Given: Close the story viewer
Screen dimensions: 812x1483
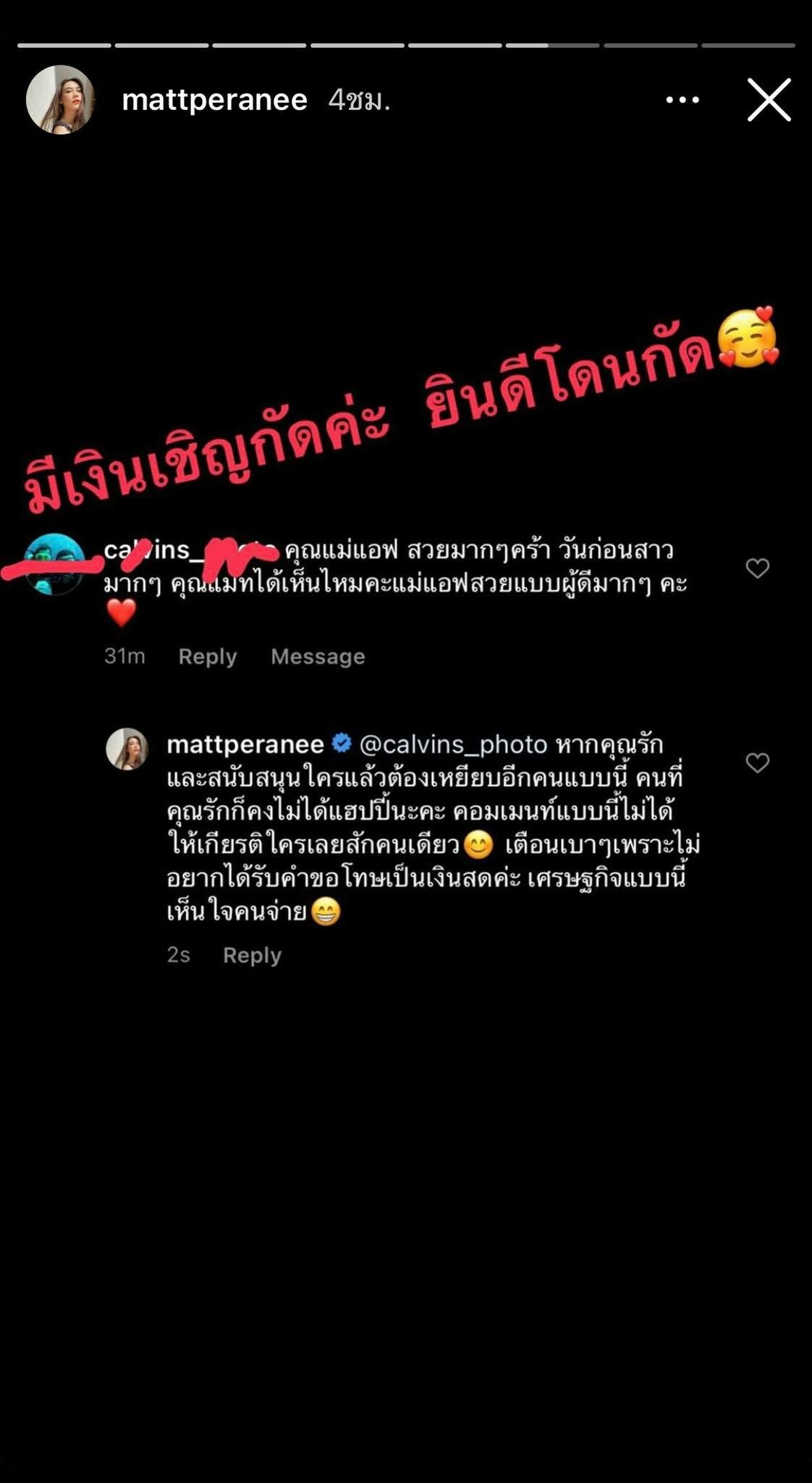Looking at the screenshot, I should point(769,100).
